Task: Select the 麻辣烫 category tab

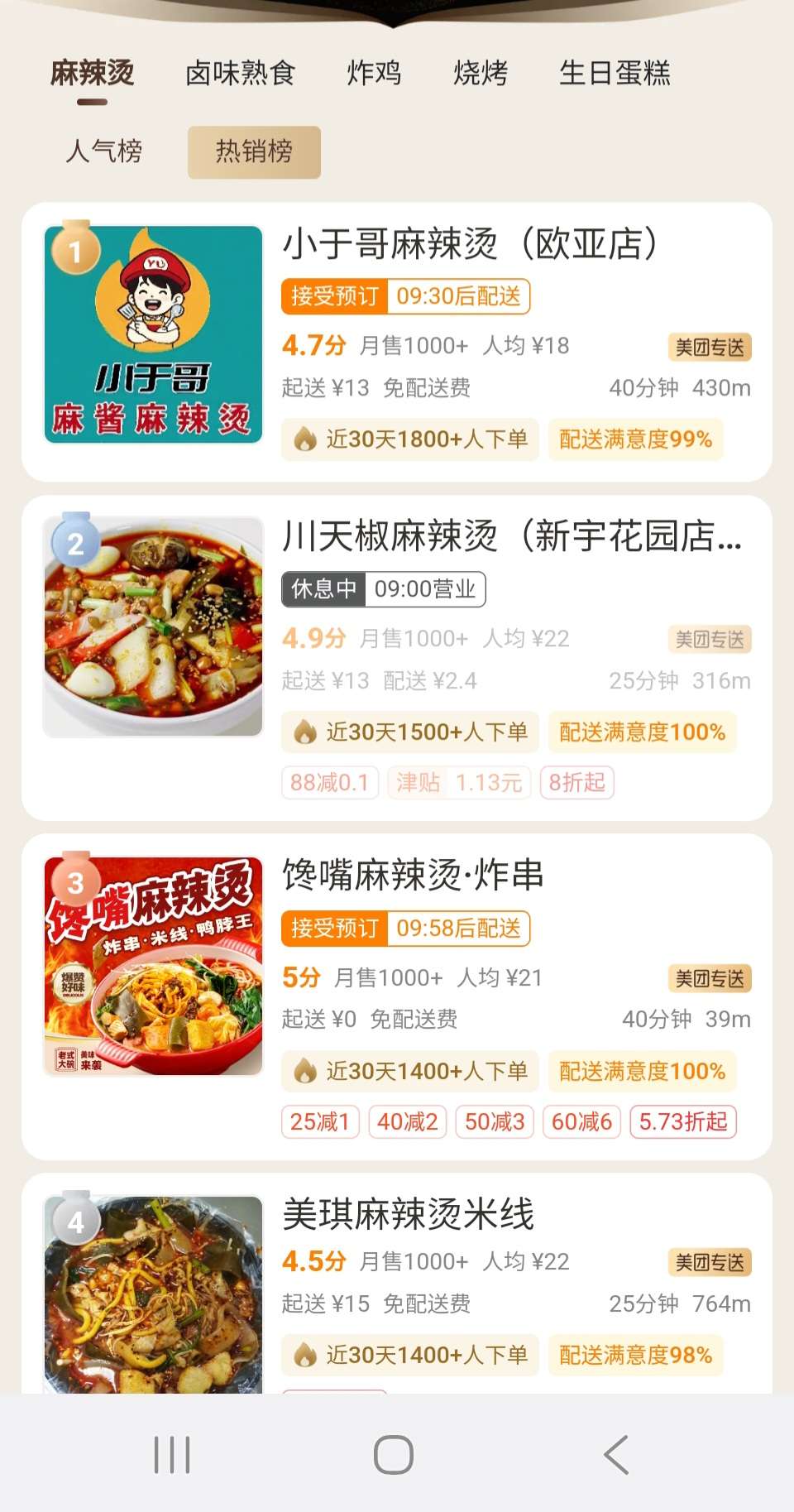Action: [x=92, y=74]
